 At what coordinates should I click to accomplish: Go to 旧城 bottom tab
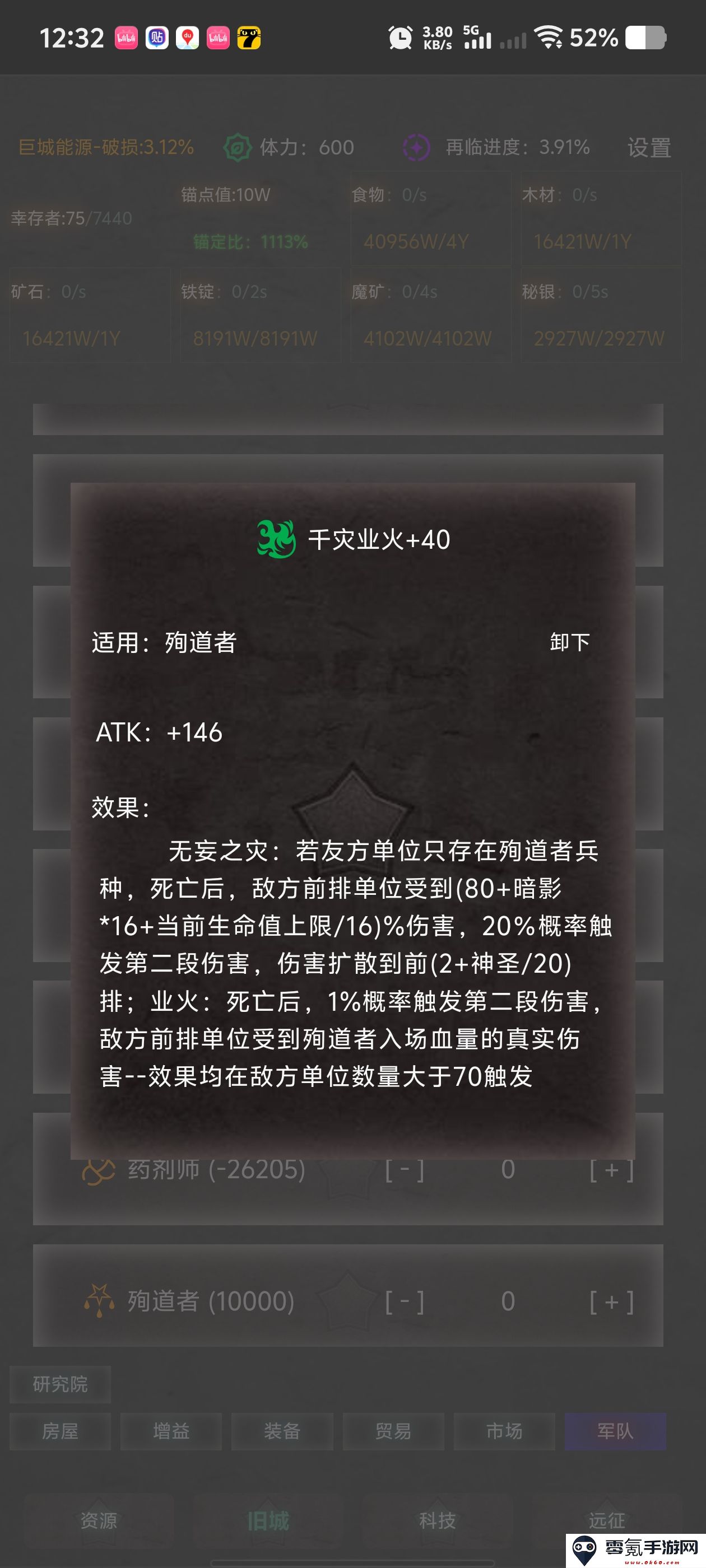click(x=268, y=1520)
